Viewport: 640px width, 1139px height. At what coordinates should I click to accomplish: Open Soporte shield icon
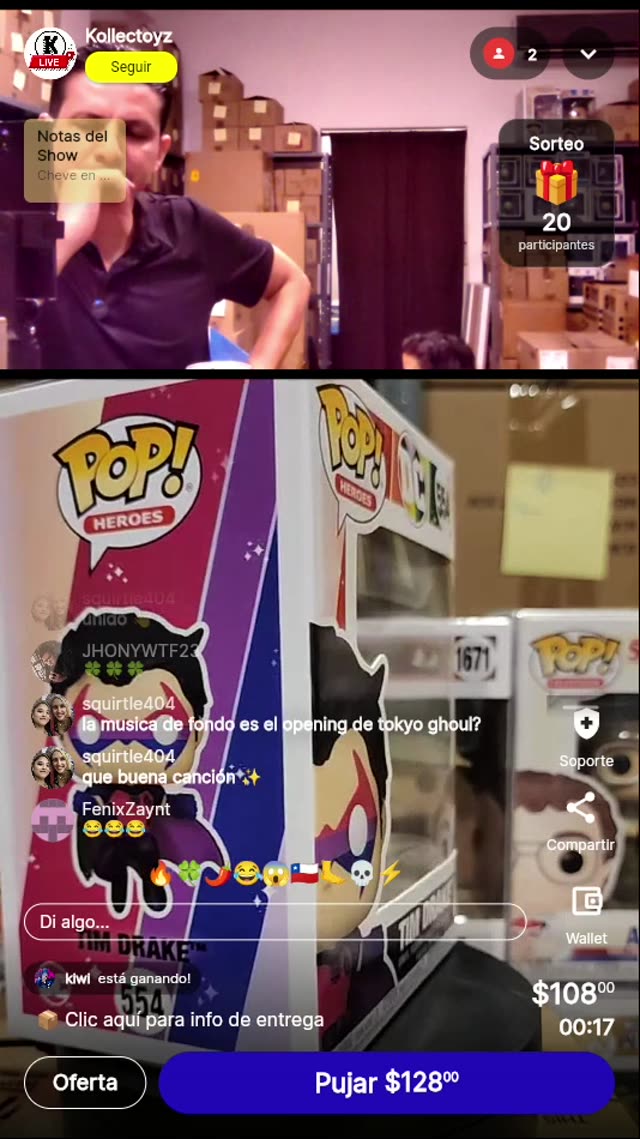[x=586, y=724]
